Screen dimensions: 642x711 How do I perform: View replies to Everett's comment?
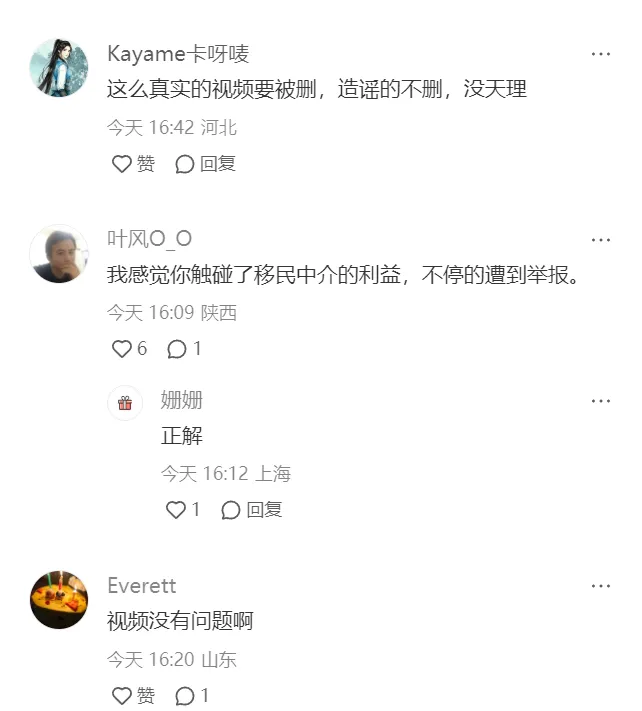[192, 696]
